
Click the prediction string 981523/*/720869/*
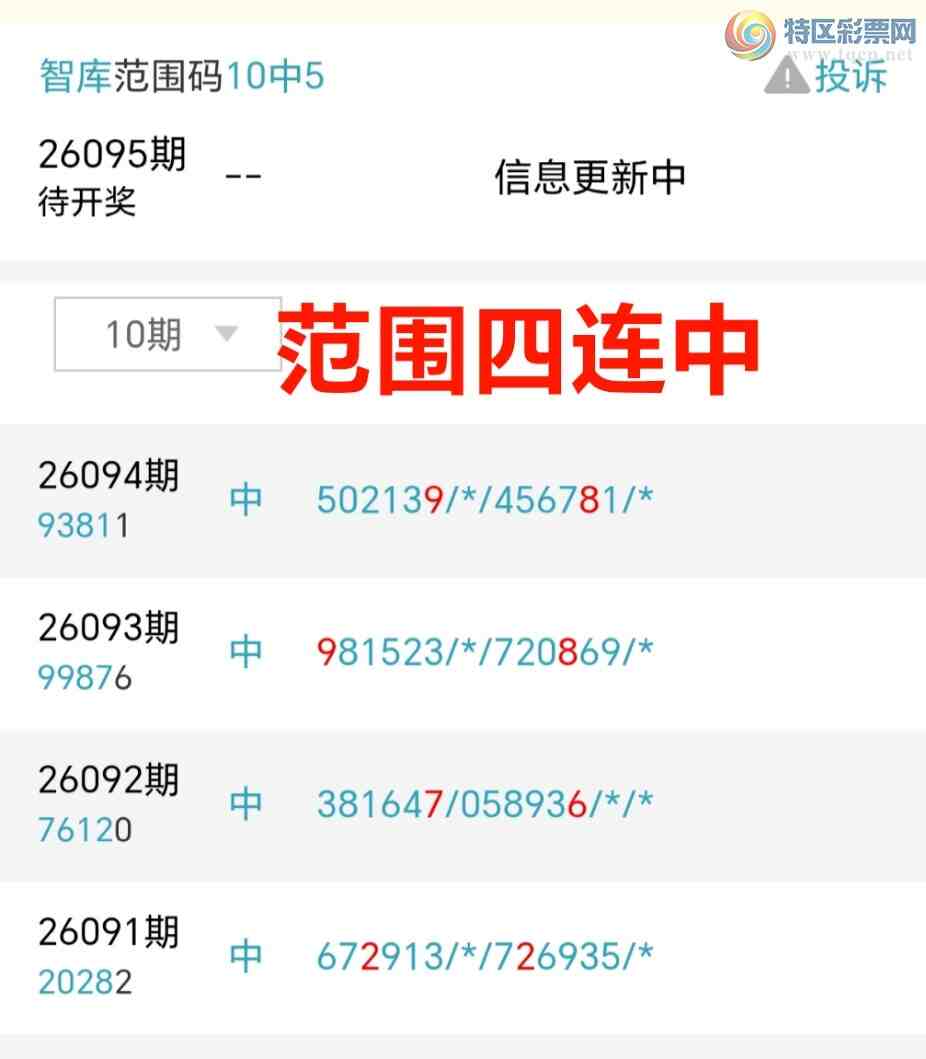point(485,650)
